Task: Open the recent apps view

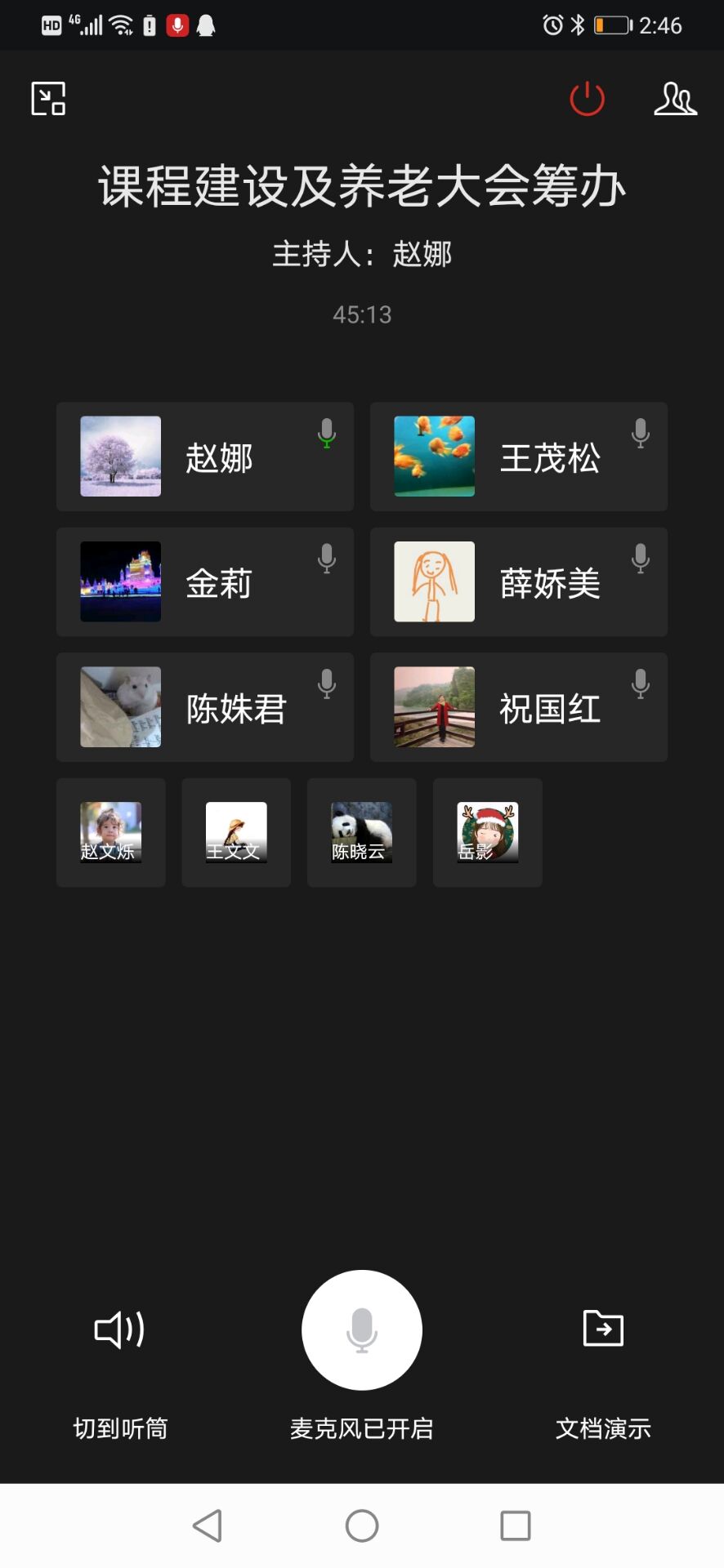Action: [515, 1526]
